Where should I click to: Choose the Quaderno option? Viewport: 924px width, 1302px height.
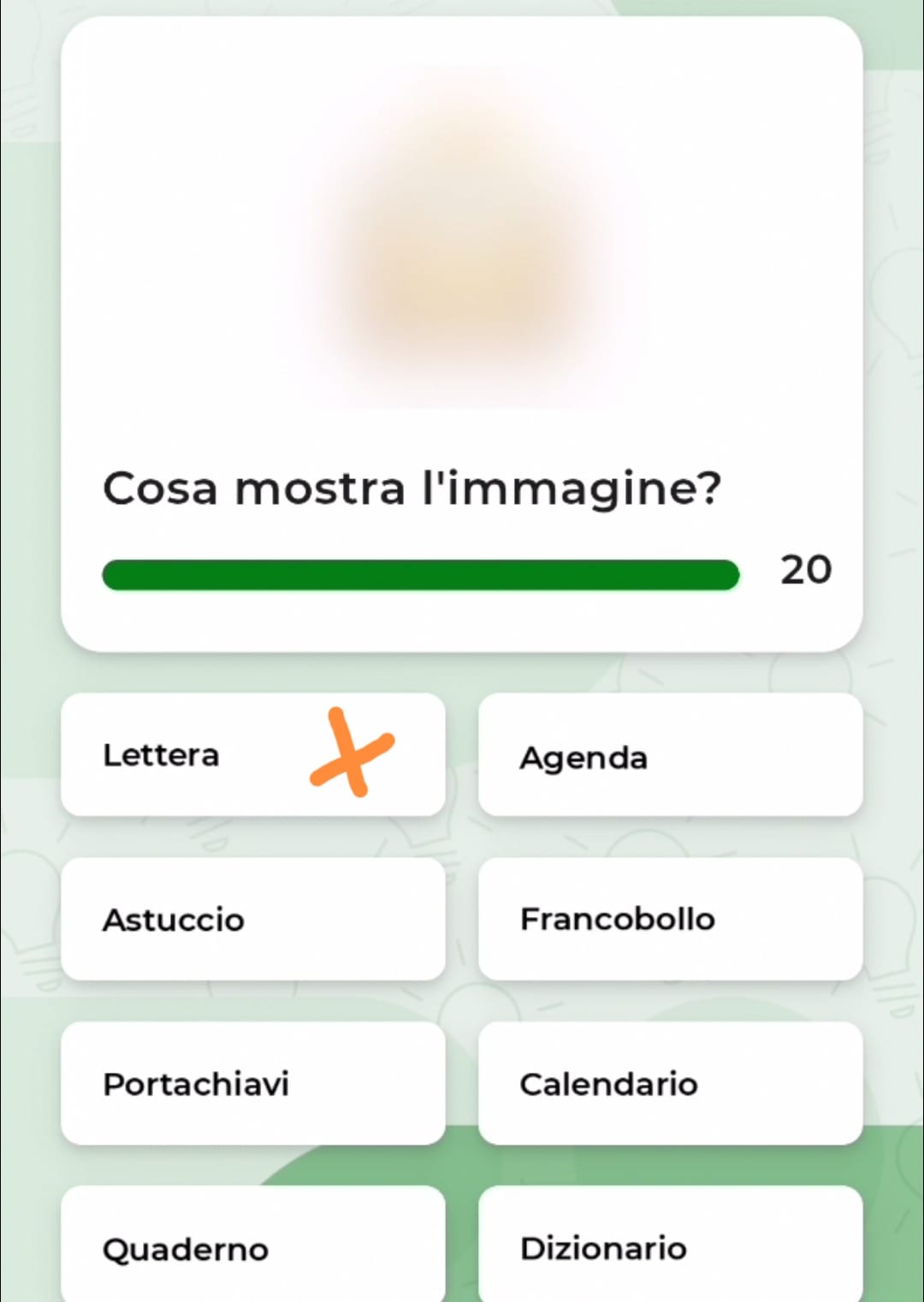pos(252,1246)
